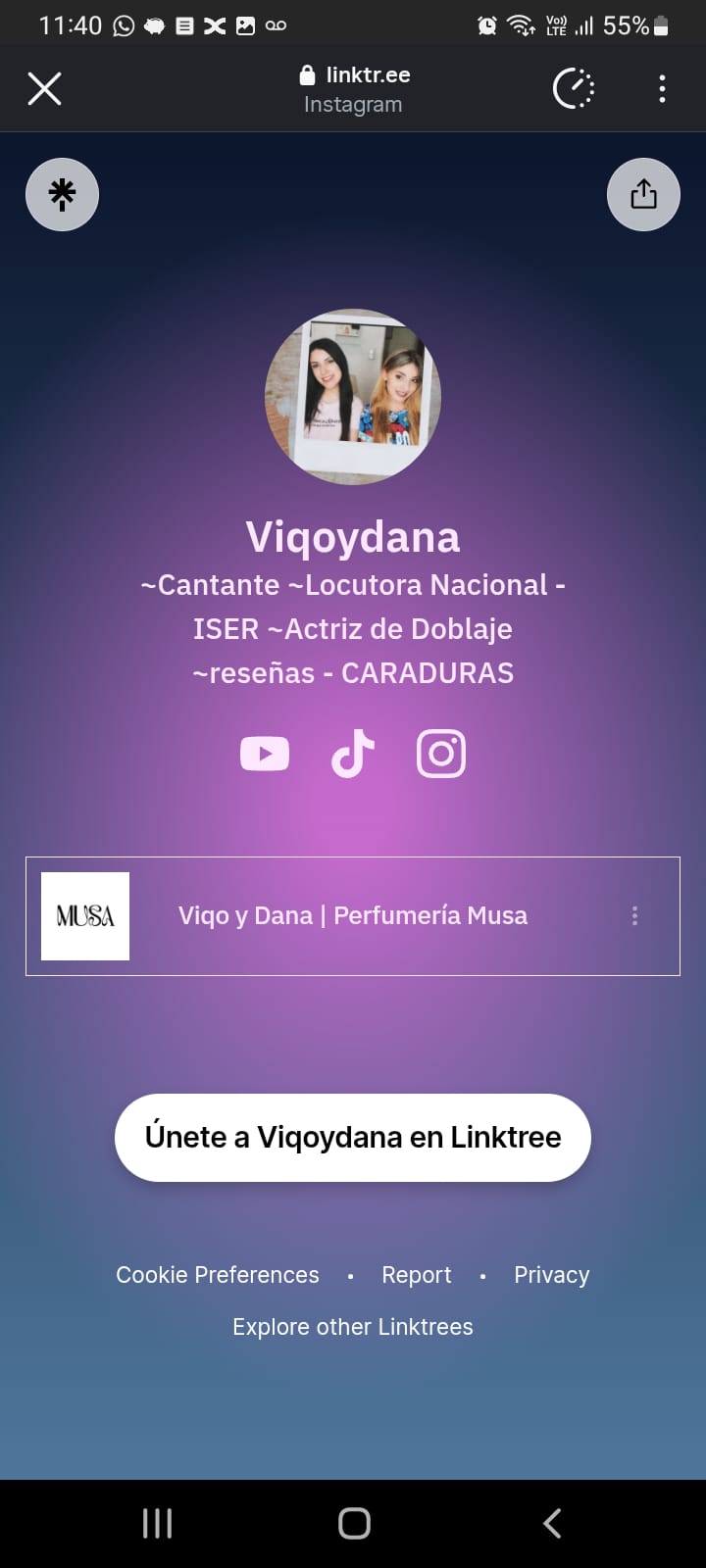Open the Instagram profile icon
This screenshot has width=706, height=1568.
point(441,753)
